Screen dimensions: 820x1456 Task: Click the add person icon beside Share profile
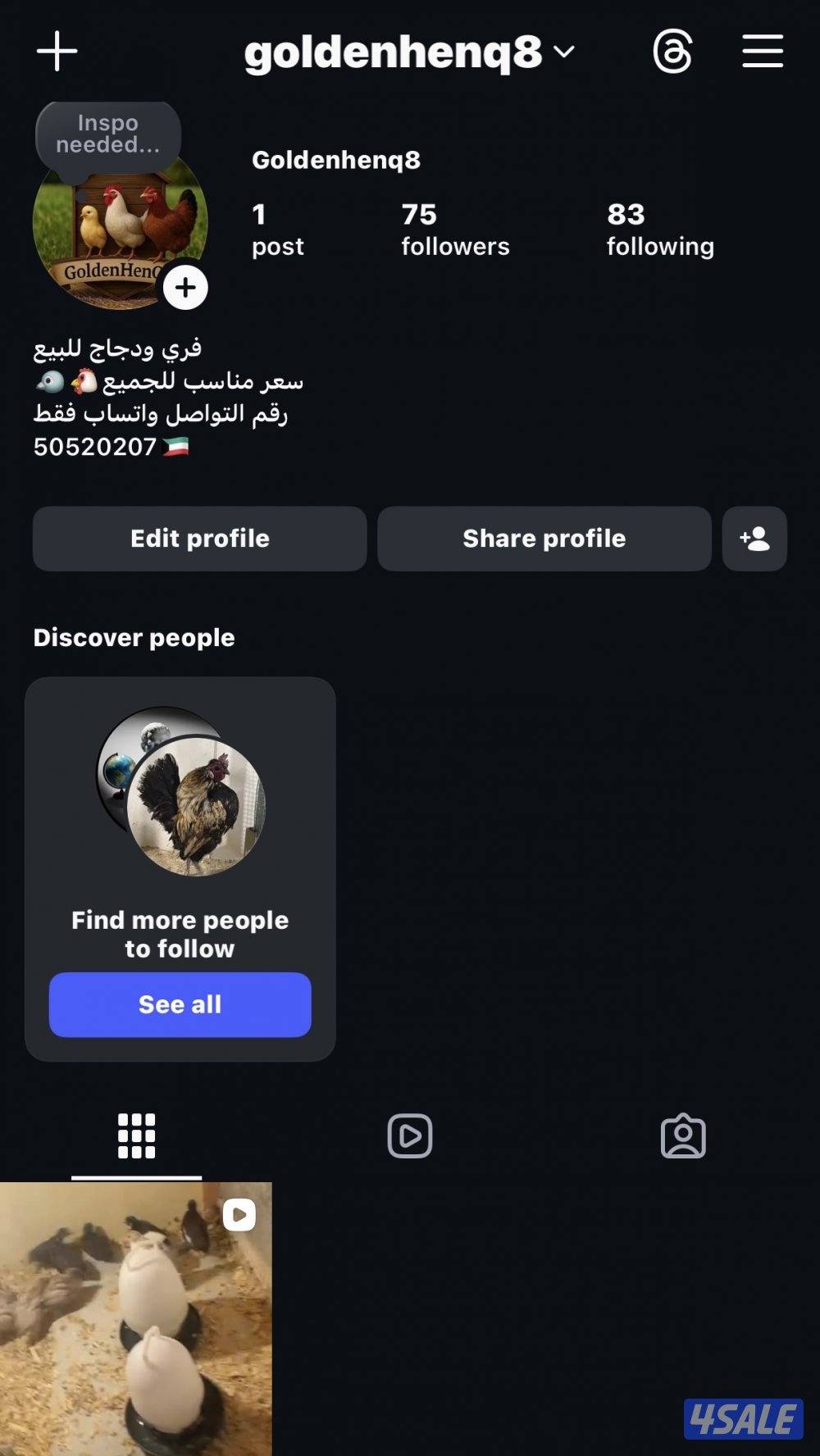click(754, 539)
